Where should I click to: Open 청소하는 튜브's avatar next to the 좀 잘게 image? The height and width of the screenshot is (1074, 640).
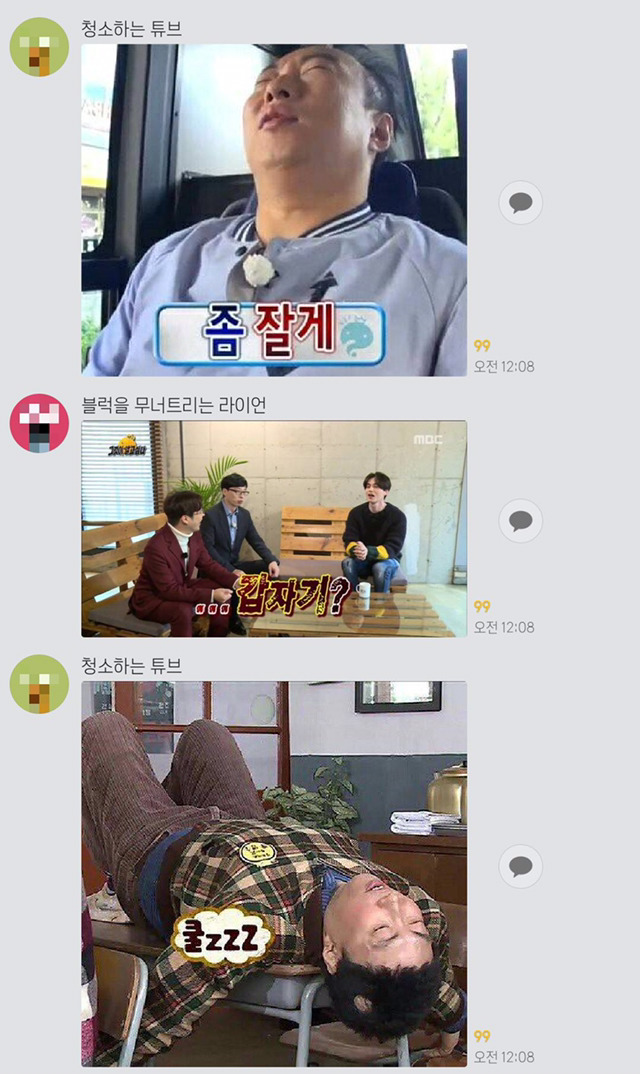tap(39, 47)
